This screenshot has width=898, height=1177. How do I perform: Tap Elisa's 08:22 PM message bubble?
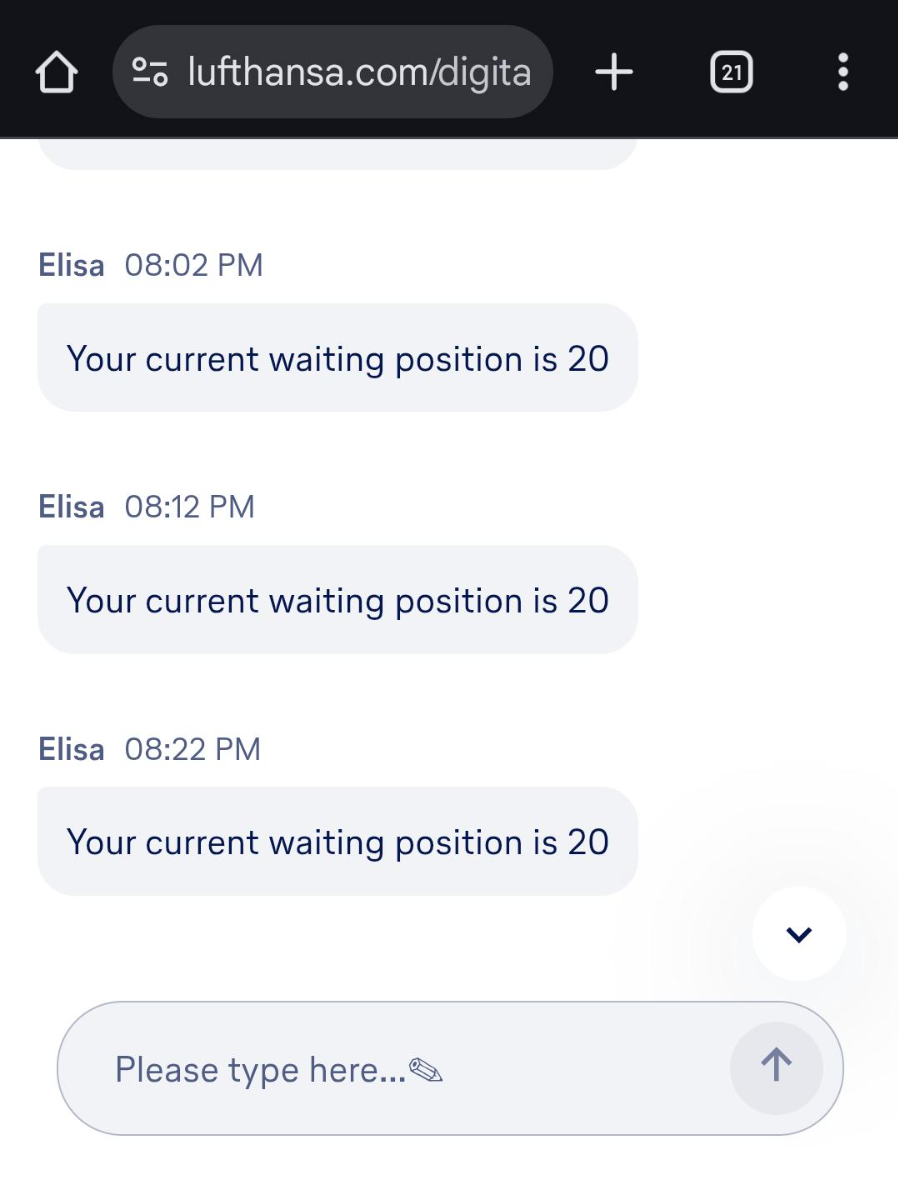click(x=337, y=841)
